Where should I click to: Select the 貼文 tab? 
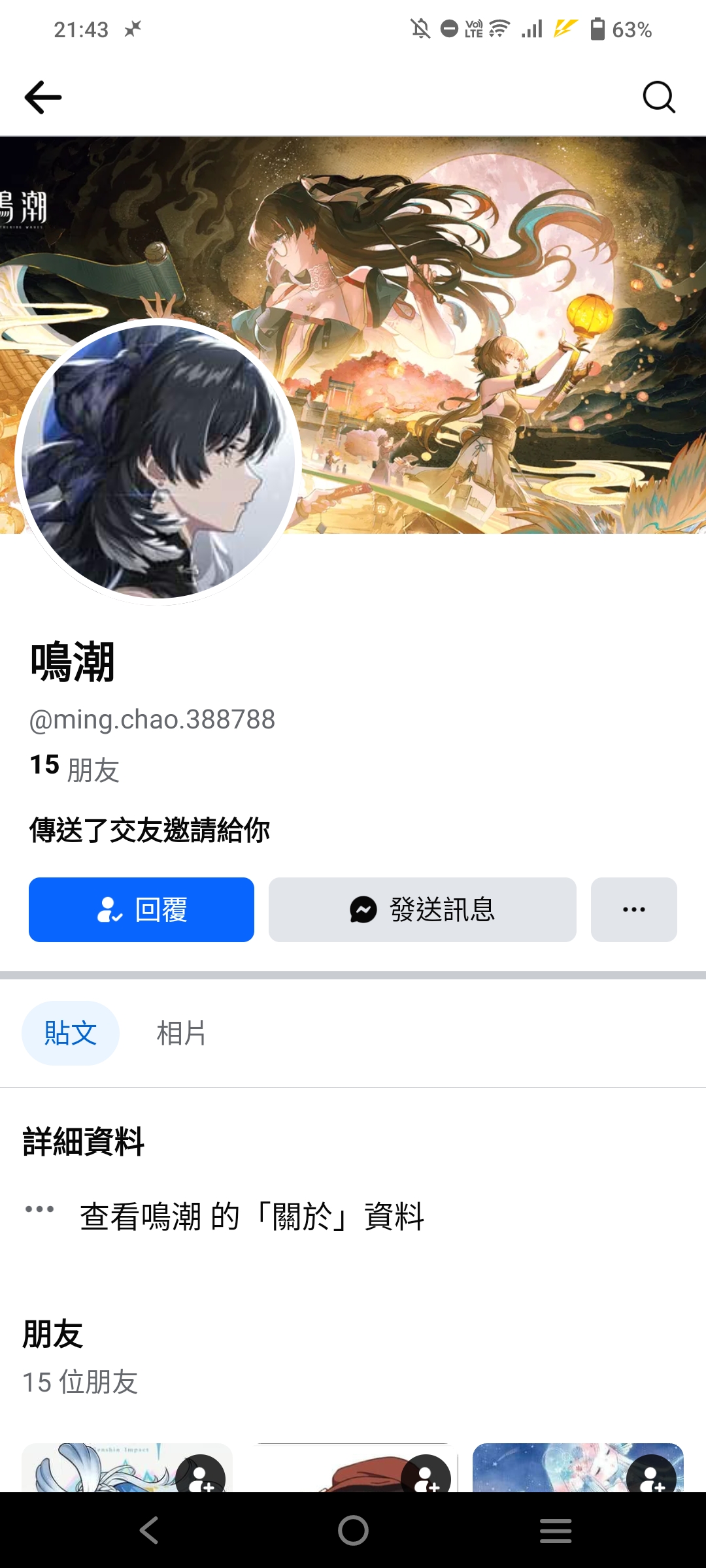click(70, 1032)
